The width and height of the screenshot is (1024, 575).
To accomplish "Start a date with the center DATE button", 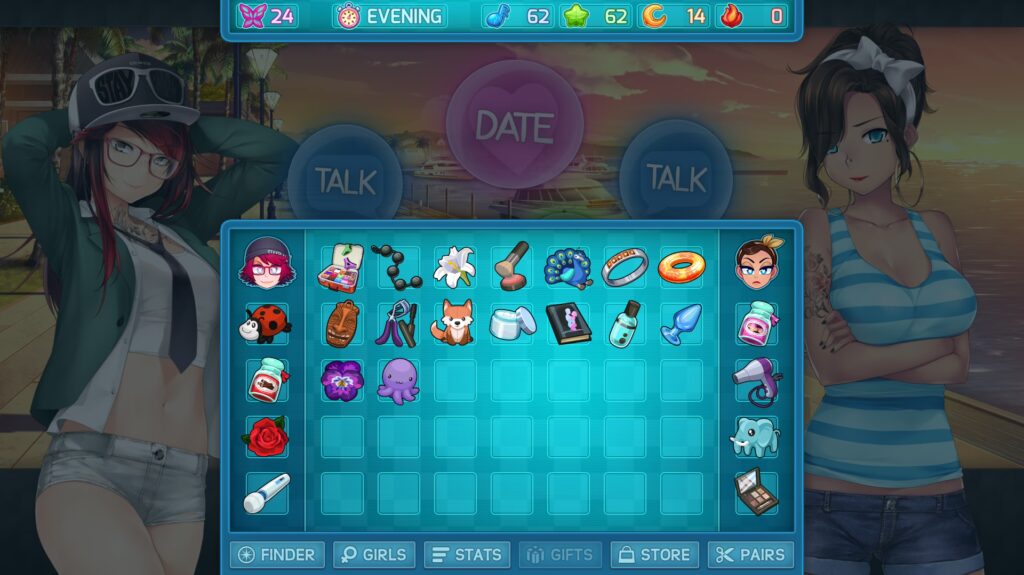I will pos(515,125).
